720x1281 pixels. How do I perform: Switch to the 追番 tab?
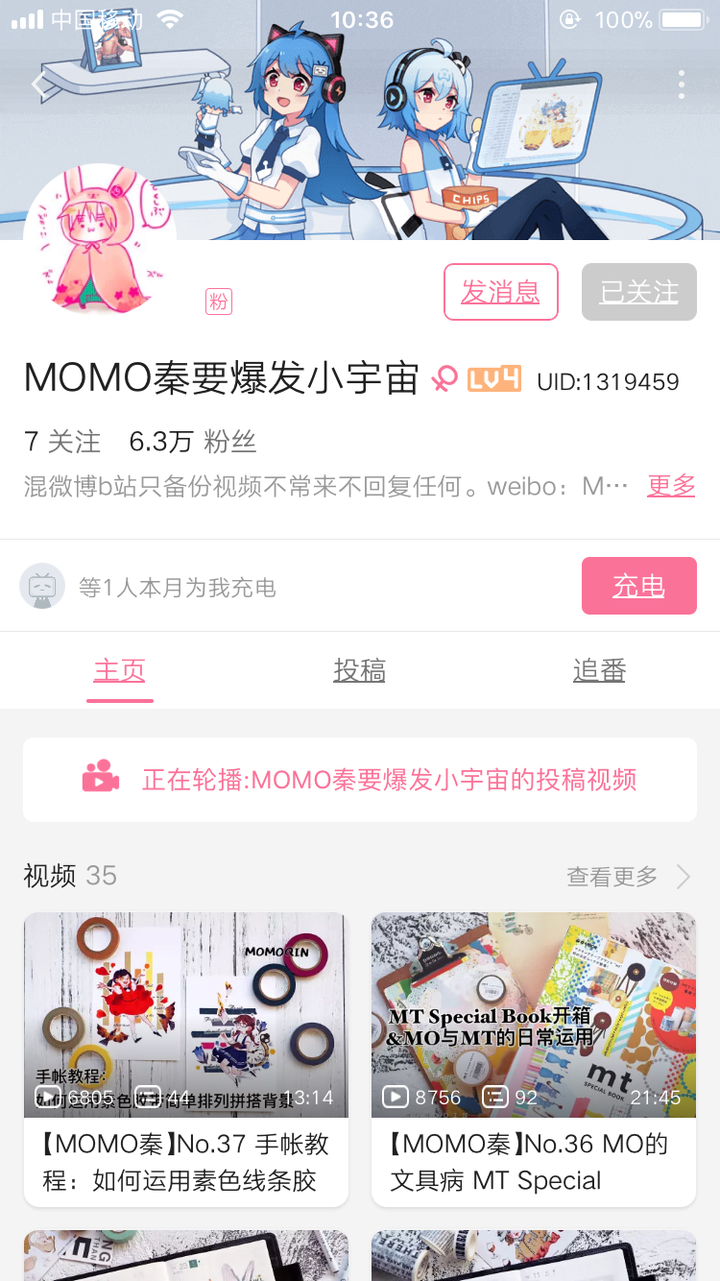coord(599,671)
